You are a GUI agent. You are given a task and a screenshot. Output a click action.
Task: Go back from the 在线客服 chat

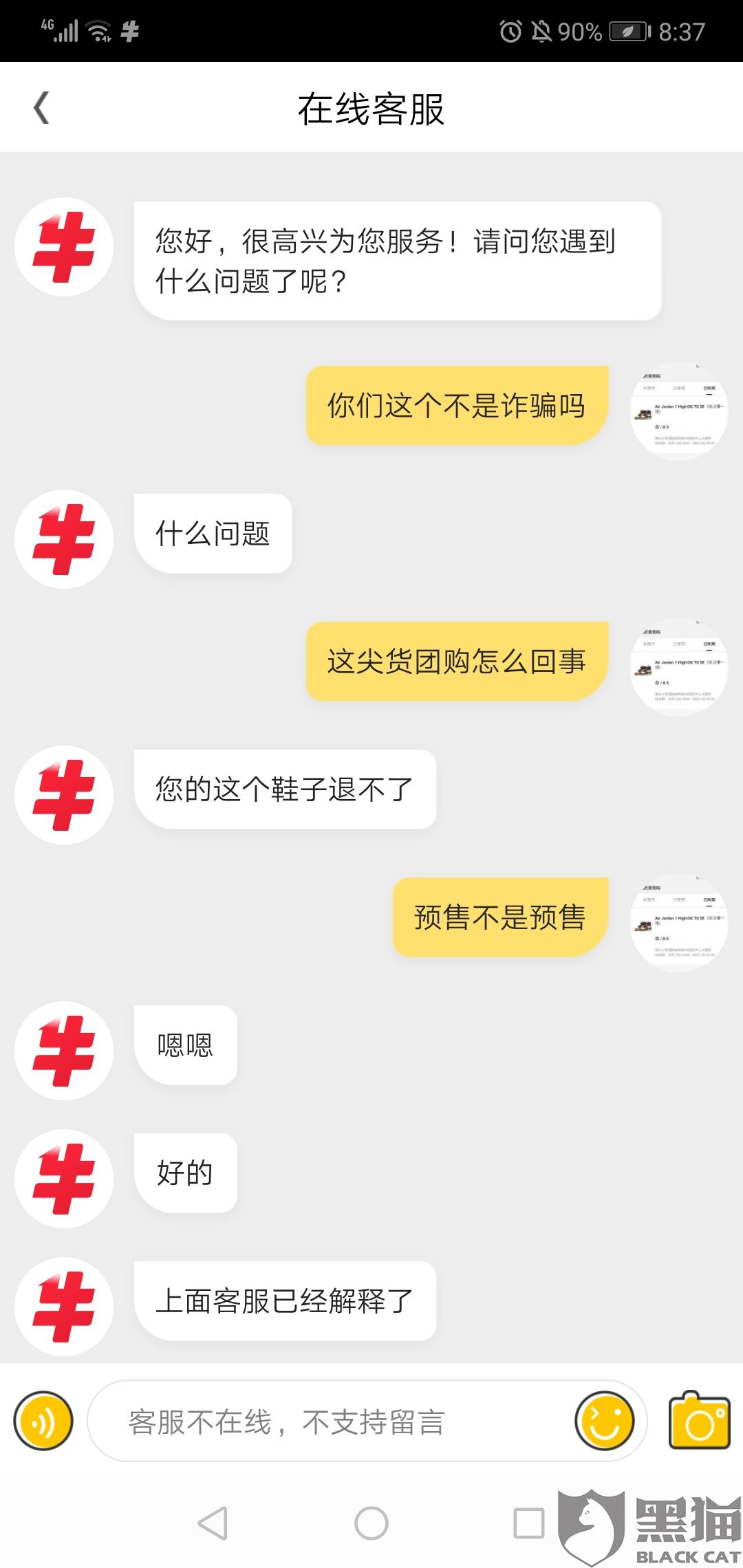tap(42, 108)
